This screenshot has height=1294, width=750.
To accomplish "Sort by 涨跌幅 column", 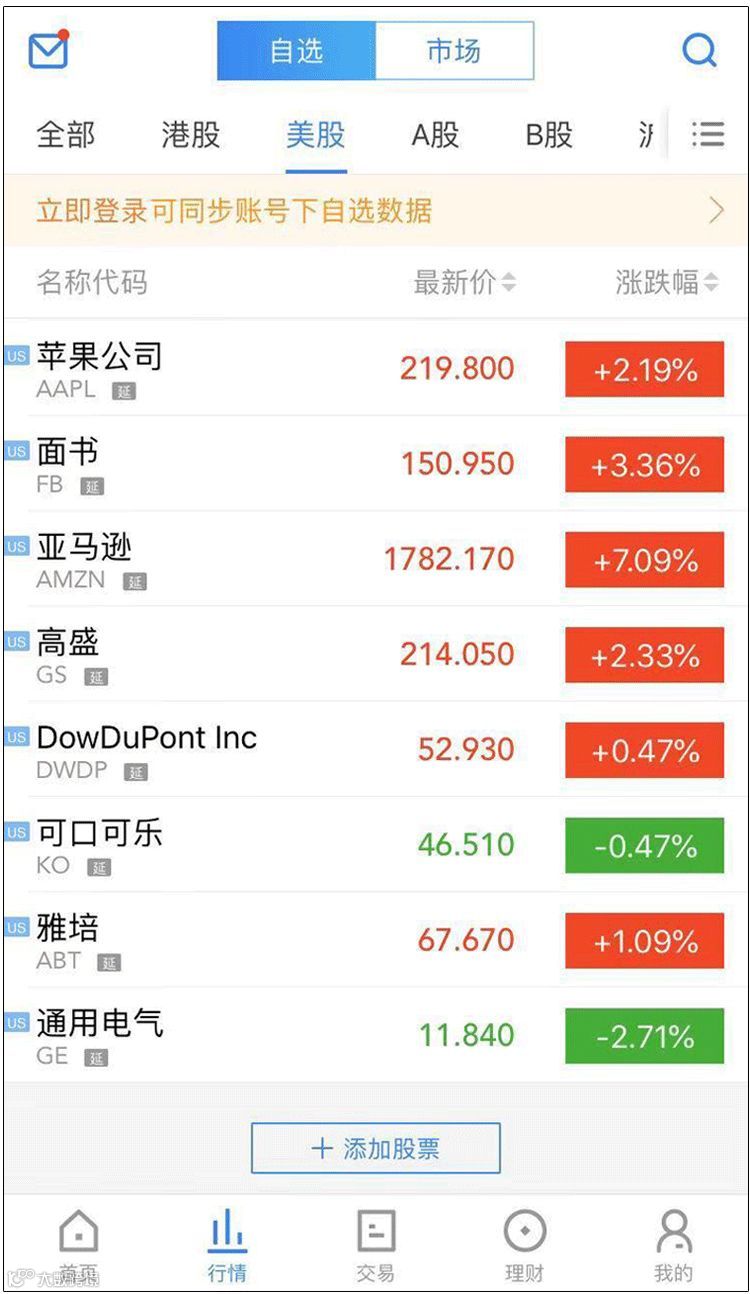I will [666, 283].
